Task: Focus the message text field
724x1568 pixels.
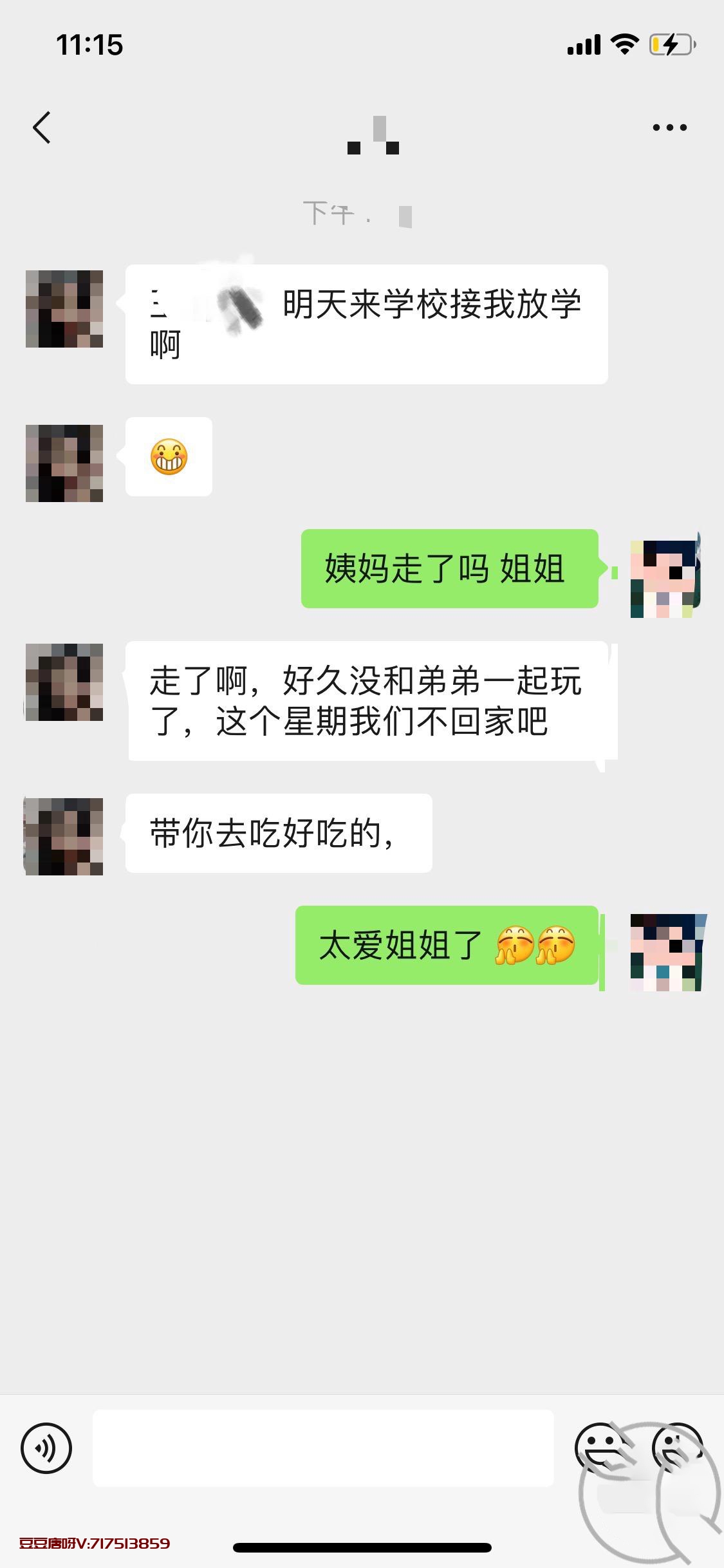Action: click(x=323, y=1448)
